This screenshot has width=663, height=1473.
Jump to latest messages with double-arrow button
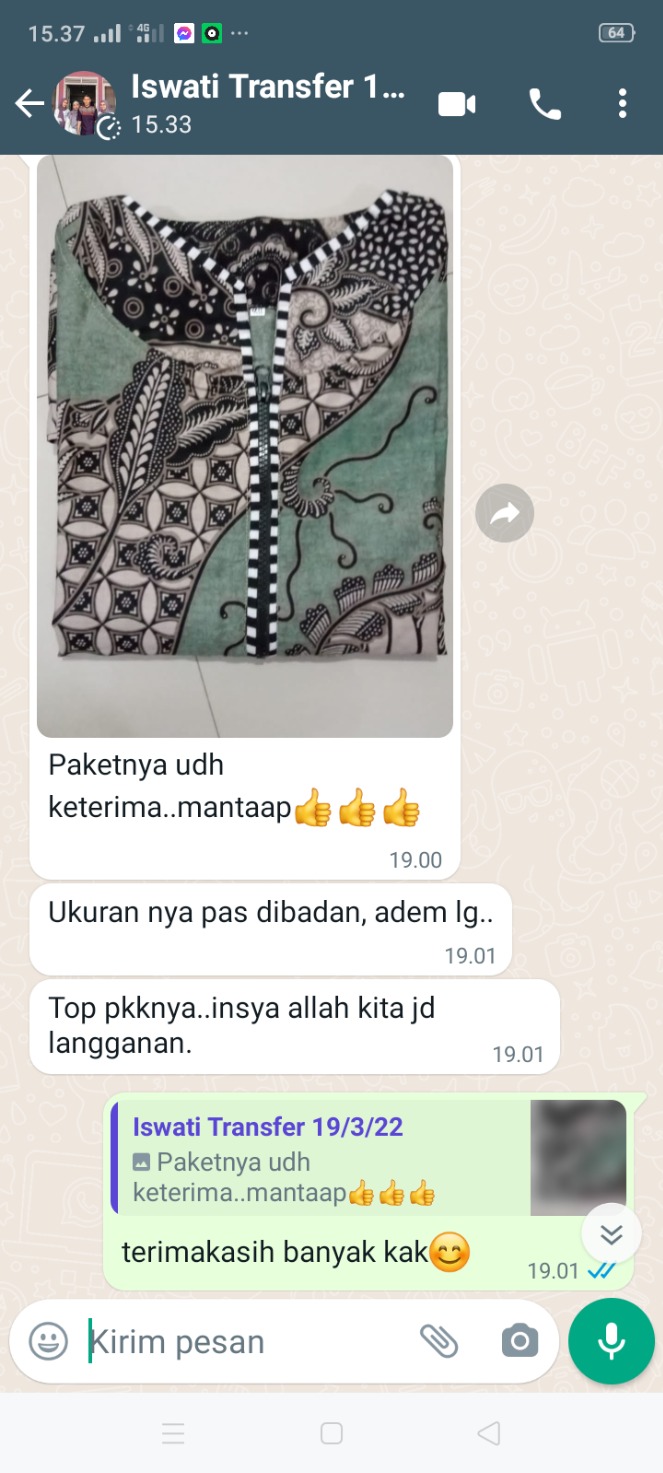(x=611, y=1234)
